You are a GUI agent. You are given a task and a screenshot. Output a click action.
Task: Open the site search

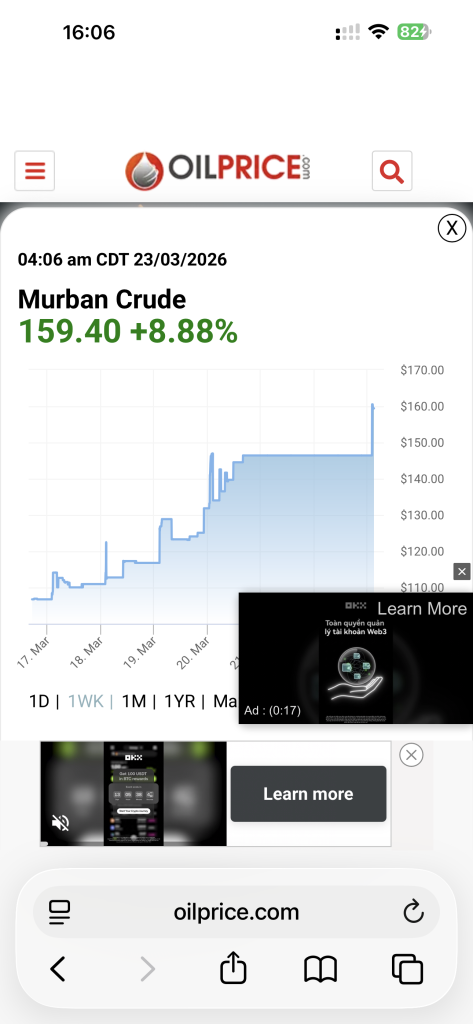click(392, 170)
